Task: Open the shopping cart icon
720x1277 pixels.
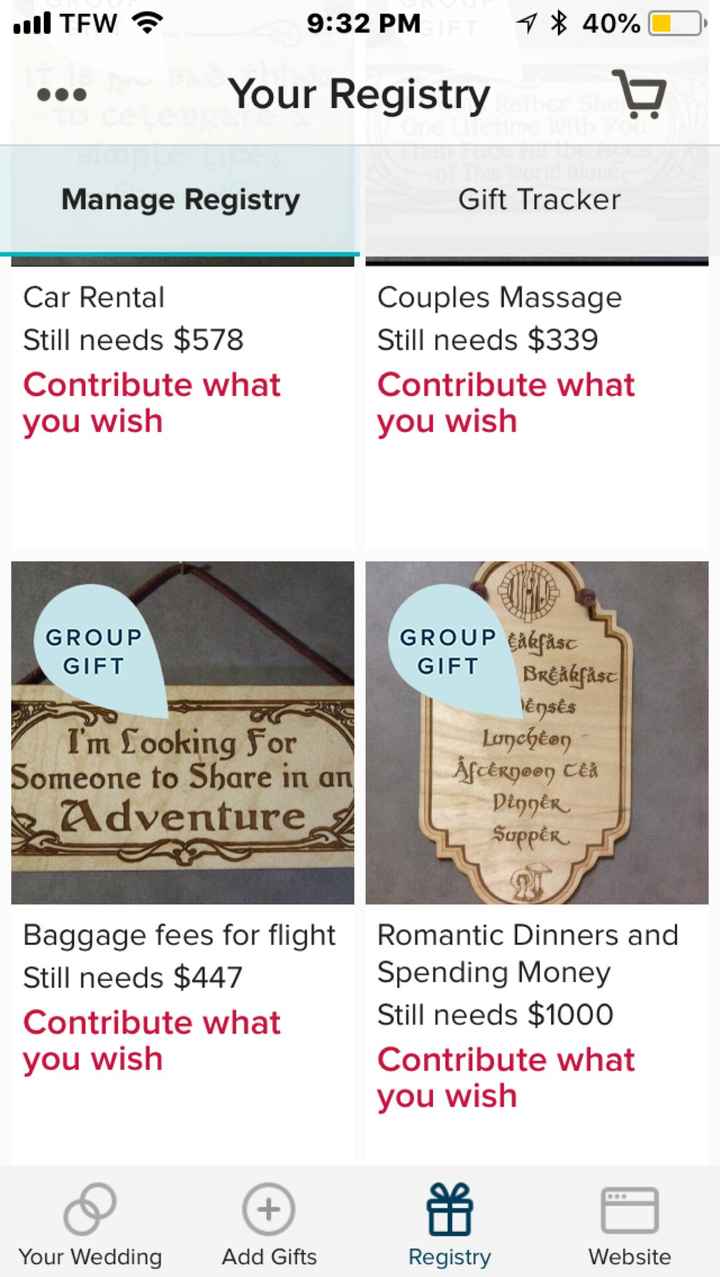Action: click(641, 93)
